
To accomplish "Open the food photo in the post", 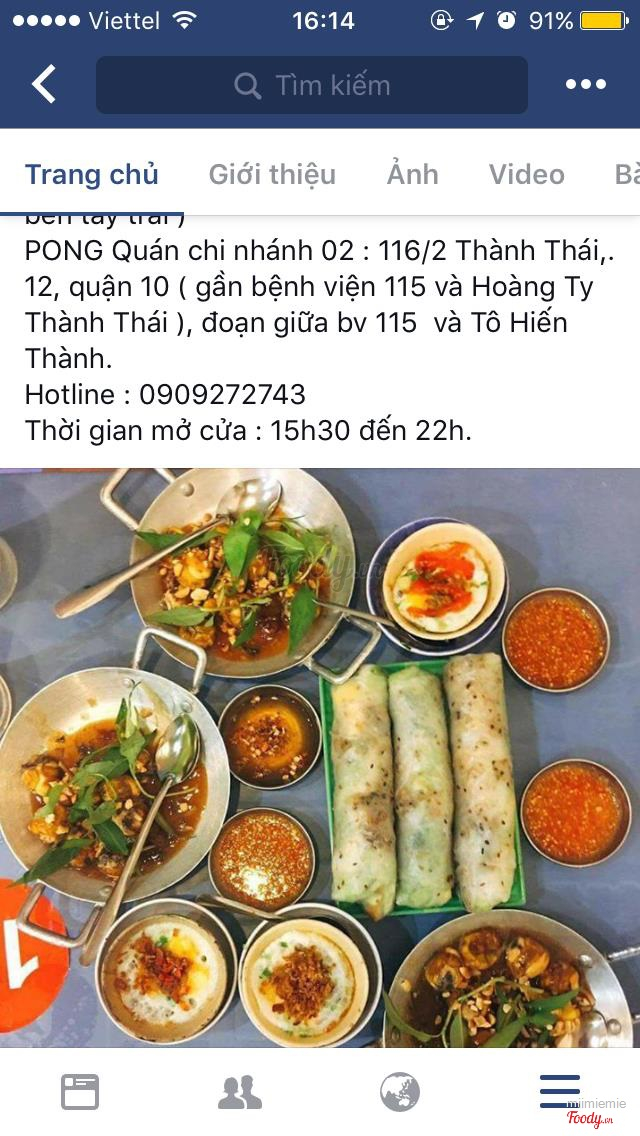I will tap(320, 757).
